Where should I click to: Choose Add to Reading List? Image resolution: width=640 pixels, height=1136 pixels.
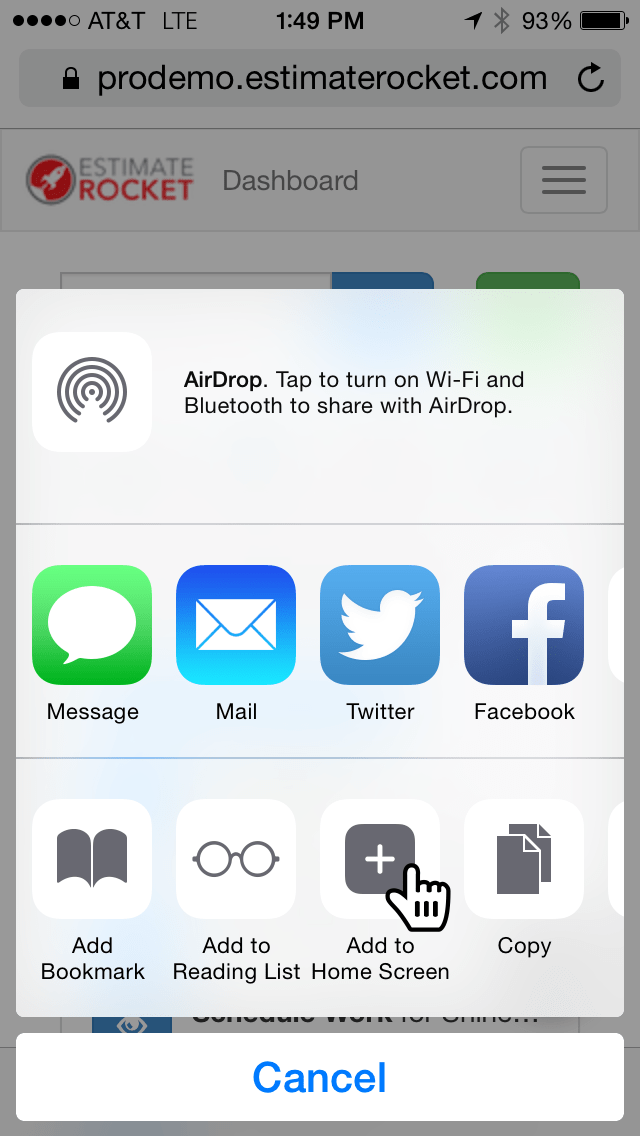[x=236, y=859]
